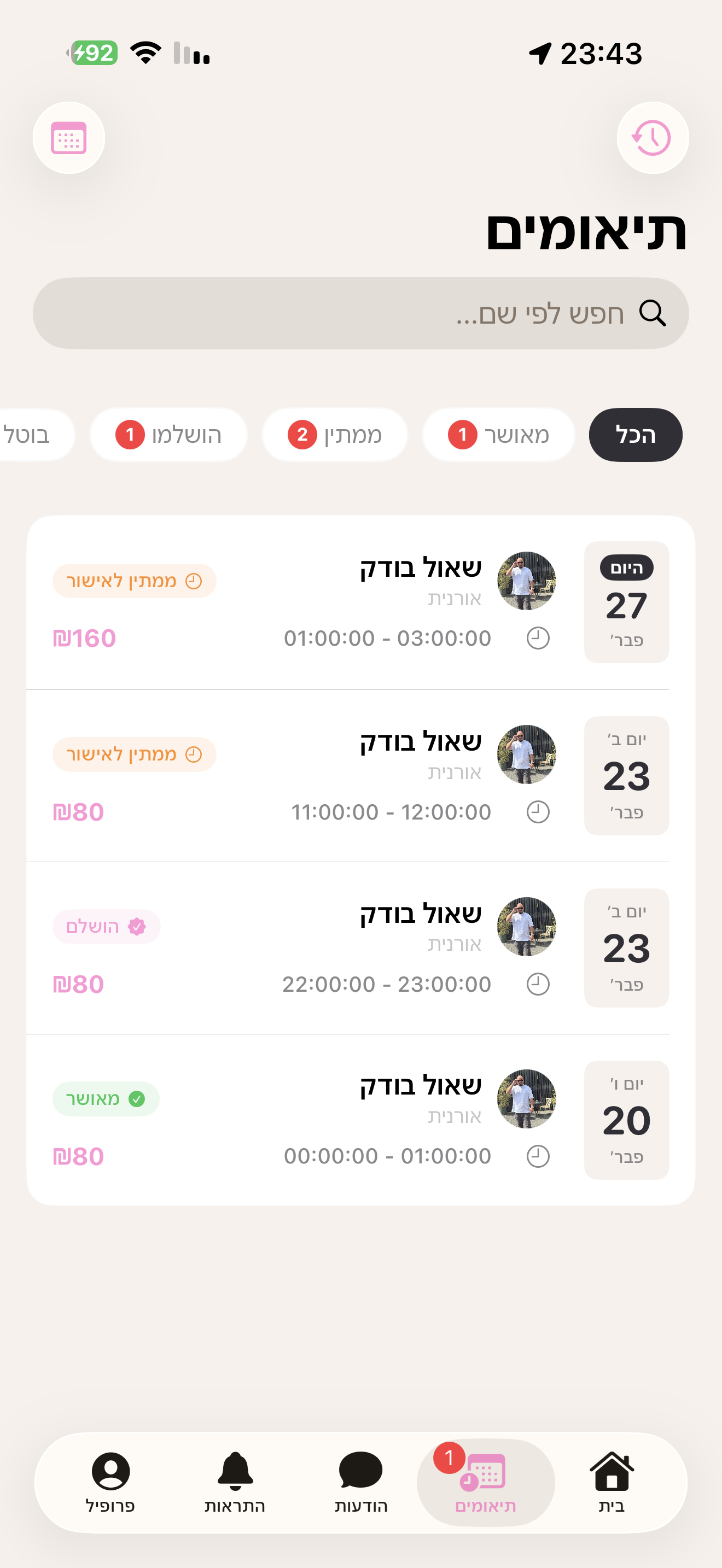Open the calendar view icon top-left
The height and width of the screenshot is (1568, 722).
tap(69, 138)
